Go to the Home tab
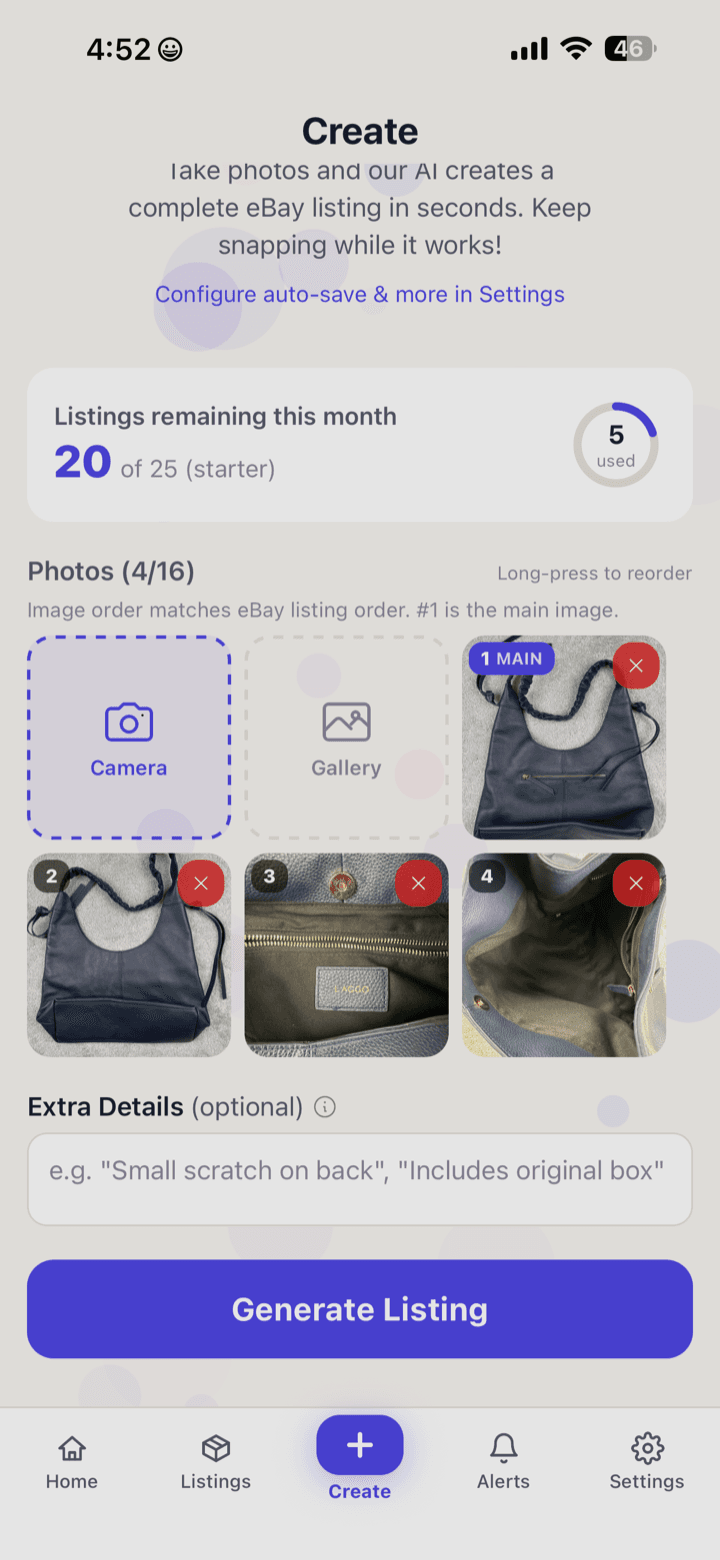The image size is (720, 1560). [x=72, y=1463]
